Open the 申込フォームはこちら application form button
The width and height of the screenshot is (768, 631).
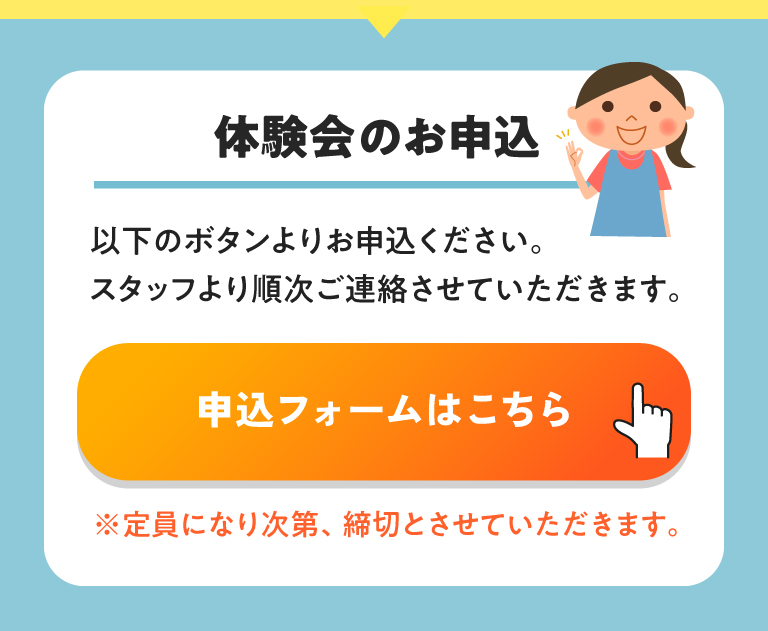tap(384, 411)
